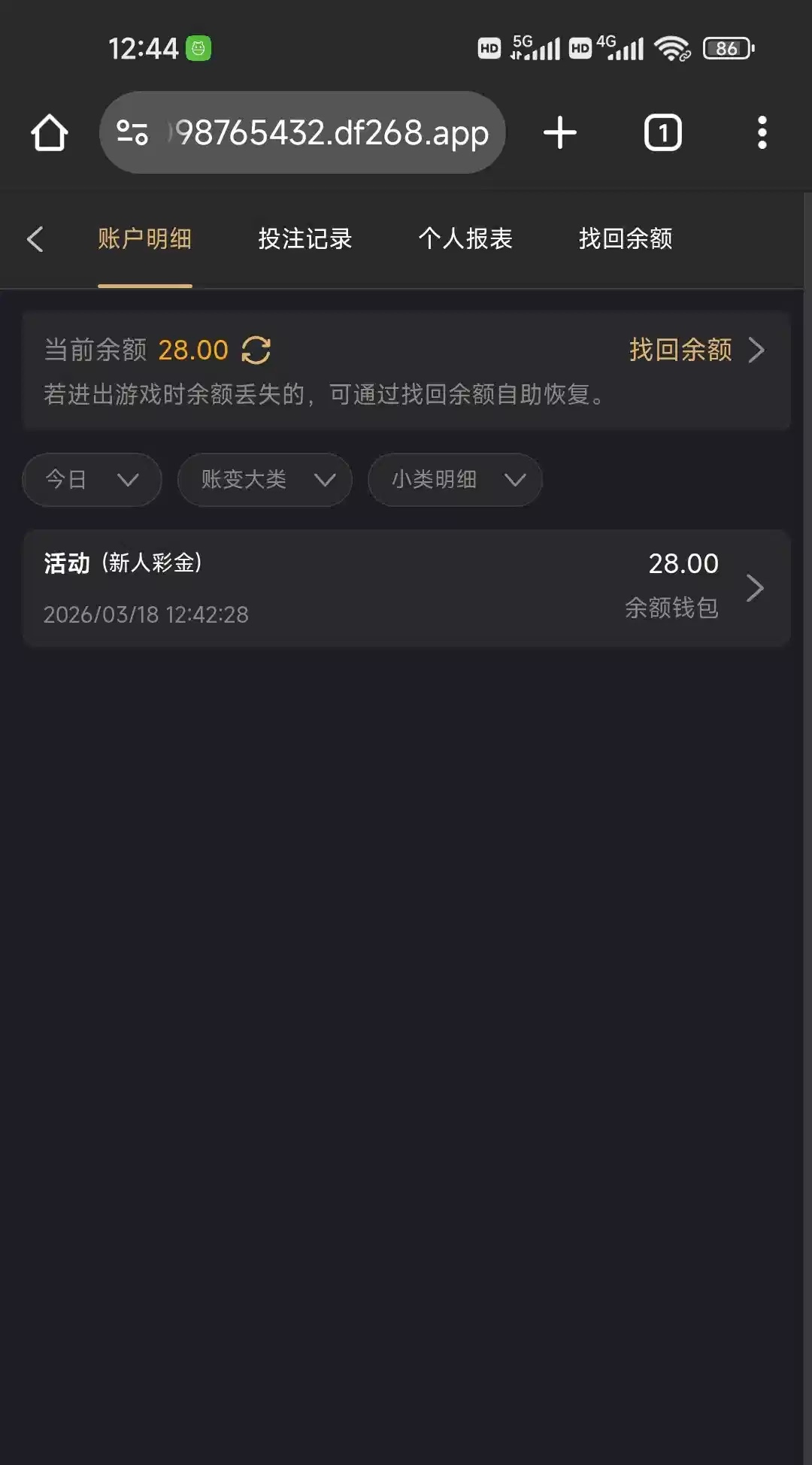Image resolution: width=812 pixels, height=1465 pixels.
Task: Expand the 今日 date dropdown
Action: tap(92, 480)
